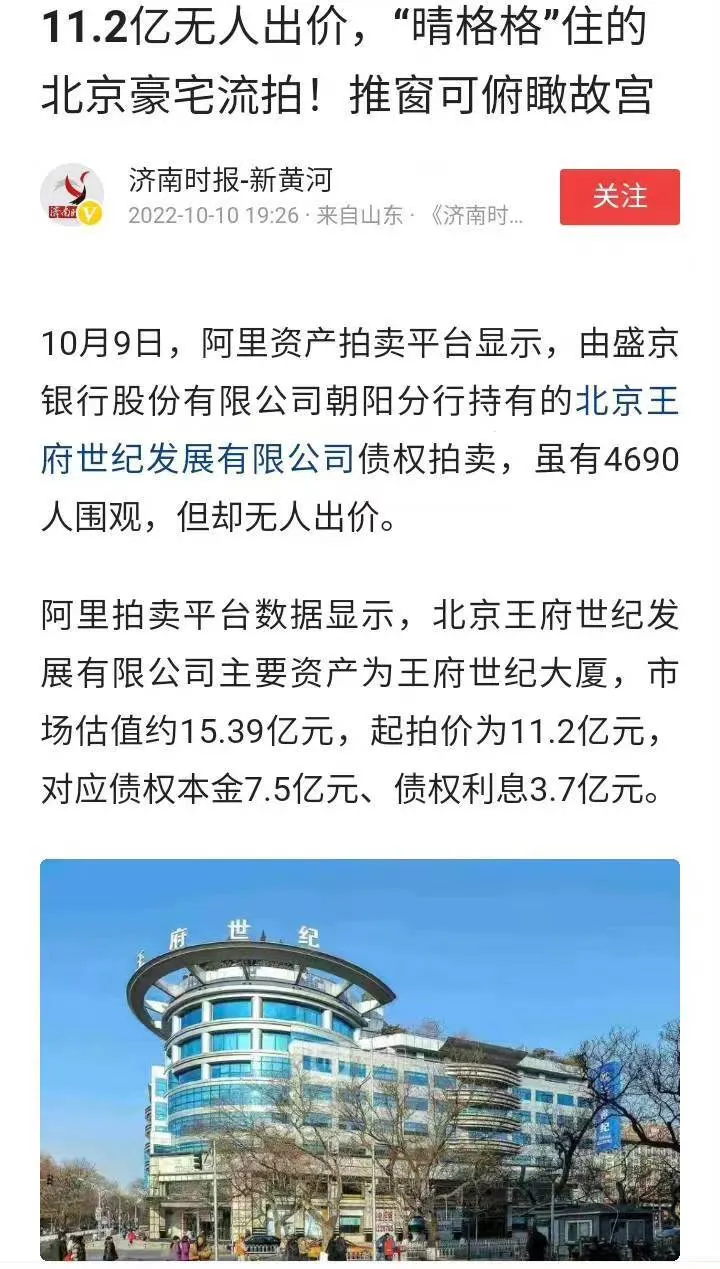Screen dimensions: 720x1269
Task: Follow 济南时报-新黄河 with the 关注 button
Action: (619, 197)
